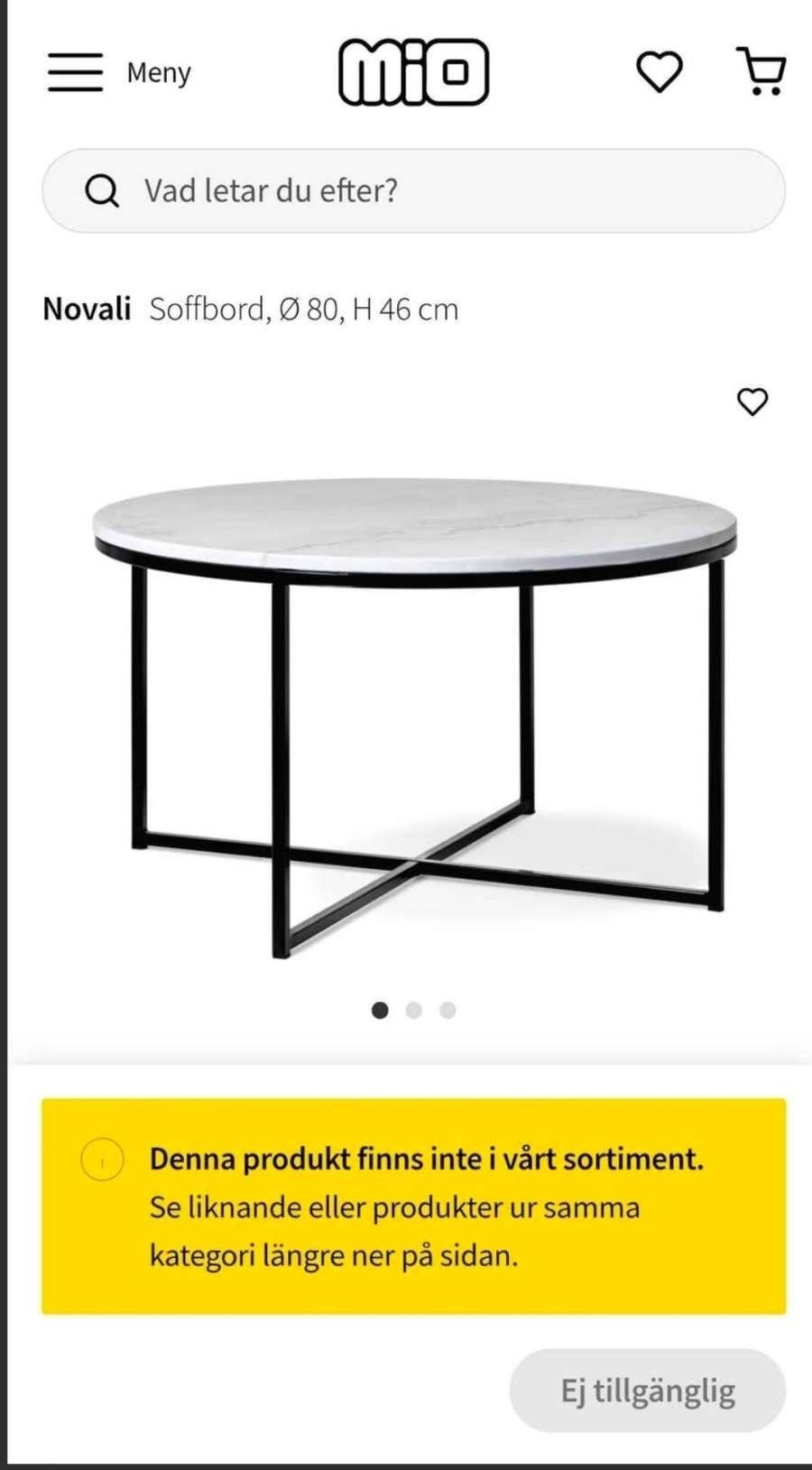This screenshot has height=1470, width=812.
Task: Jump to second product image dot
Action: [414, 1010]
